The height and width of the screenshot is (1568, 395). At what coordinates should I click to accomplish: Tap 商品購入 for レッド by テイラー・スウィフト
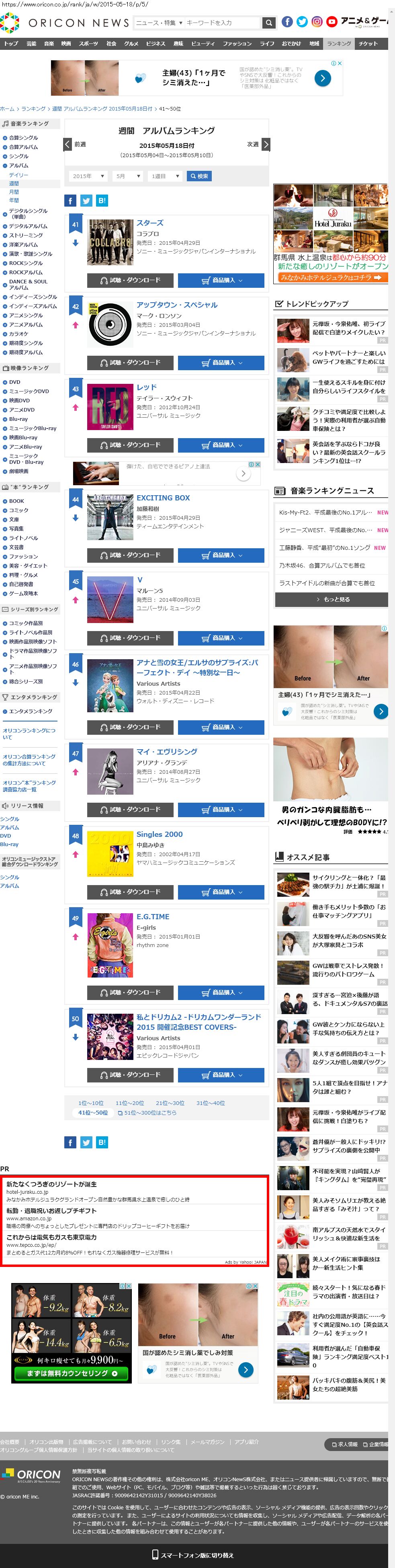coord(221,445)
